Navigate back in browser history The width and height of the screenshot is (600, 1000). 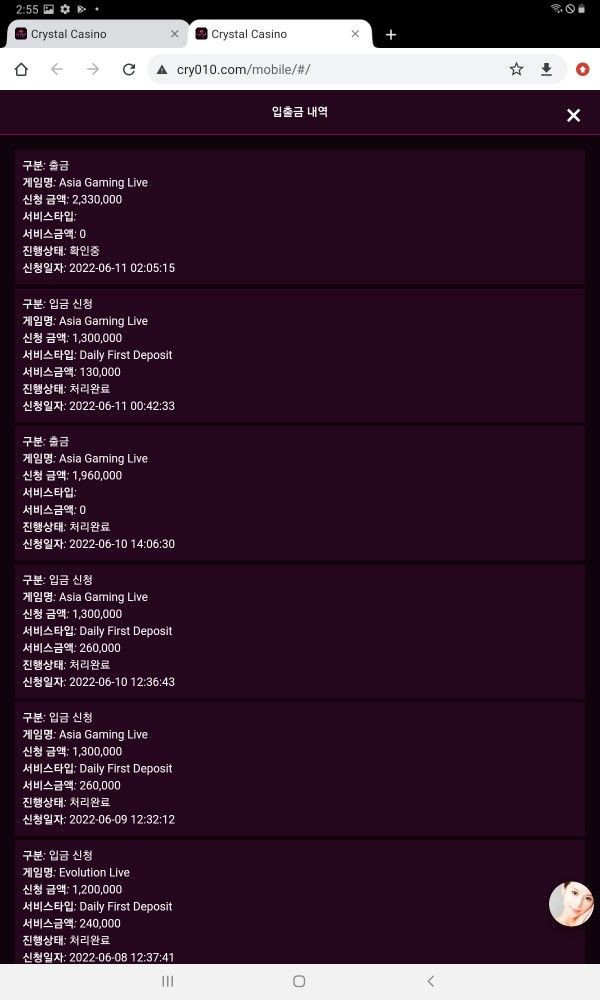click(57, 69)
